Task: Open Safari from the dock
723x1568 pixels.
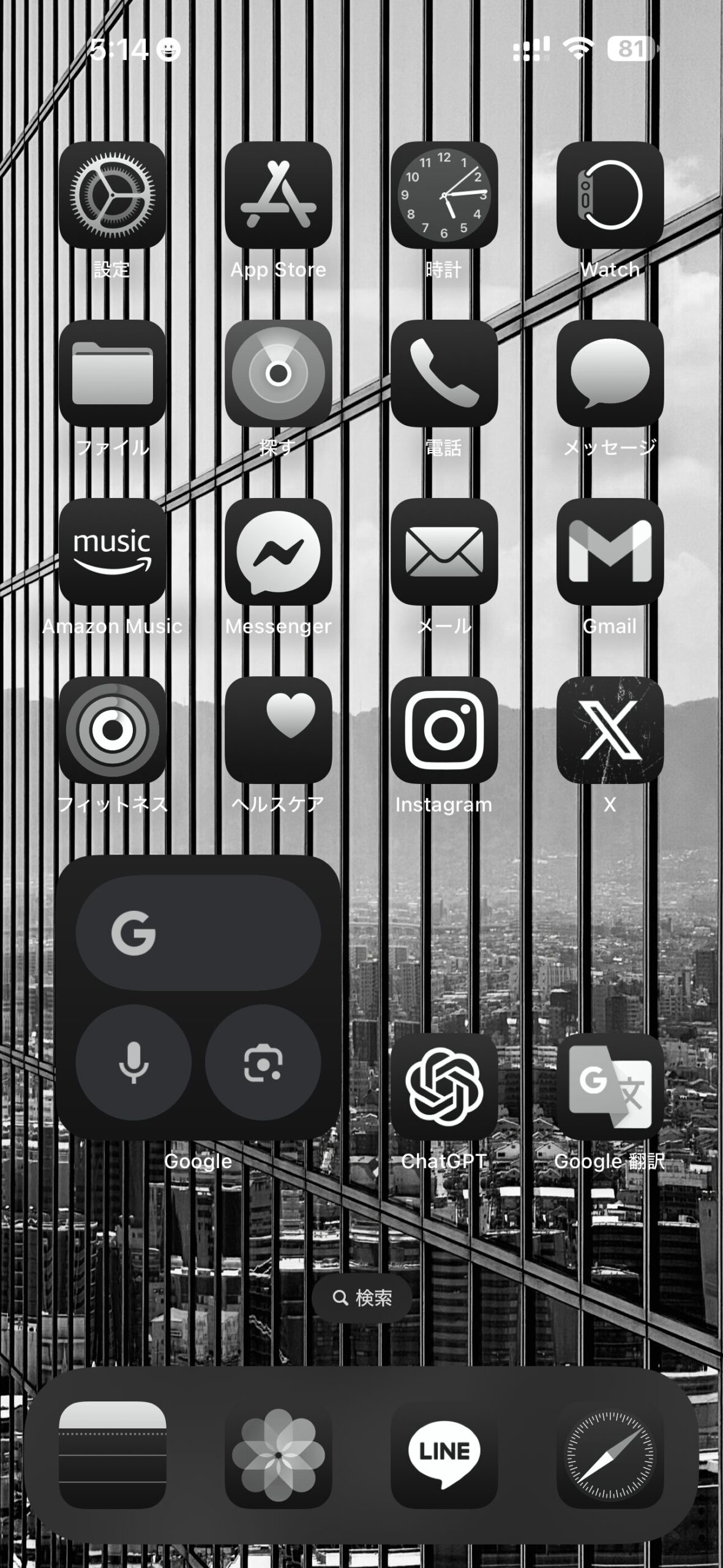Action: [610, 1454]
